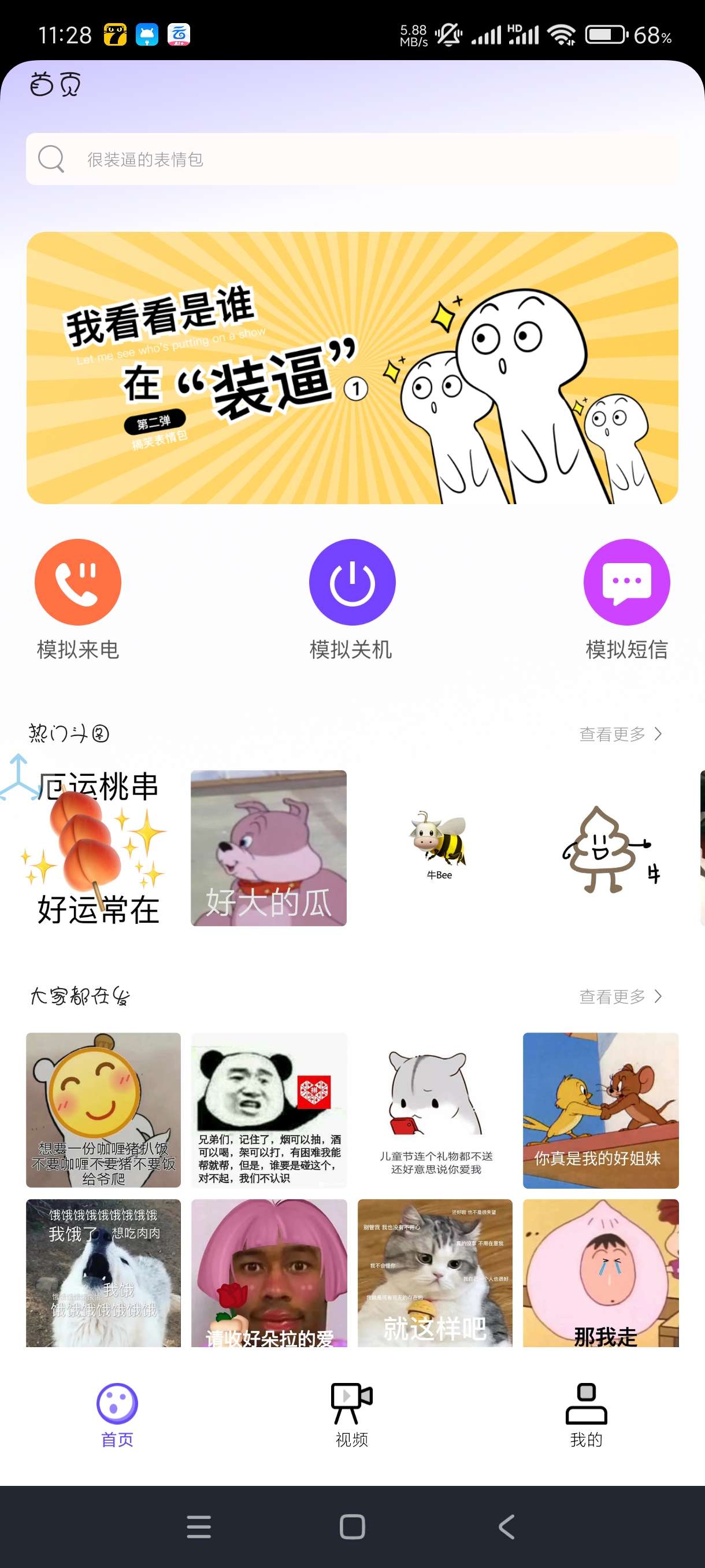Image resolution: width=705 pixels, height=1568 pixels.
Task: Open the 我看看是谁在装逼 banner
Action: (351, 368)
